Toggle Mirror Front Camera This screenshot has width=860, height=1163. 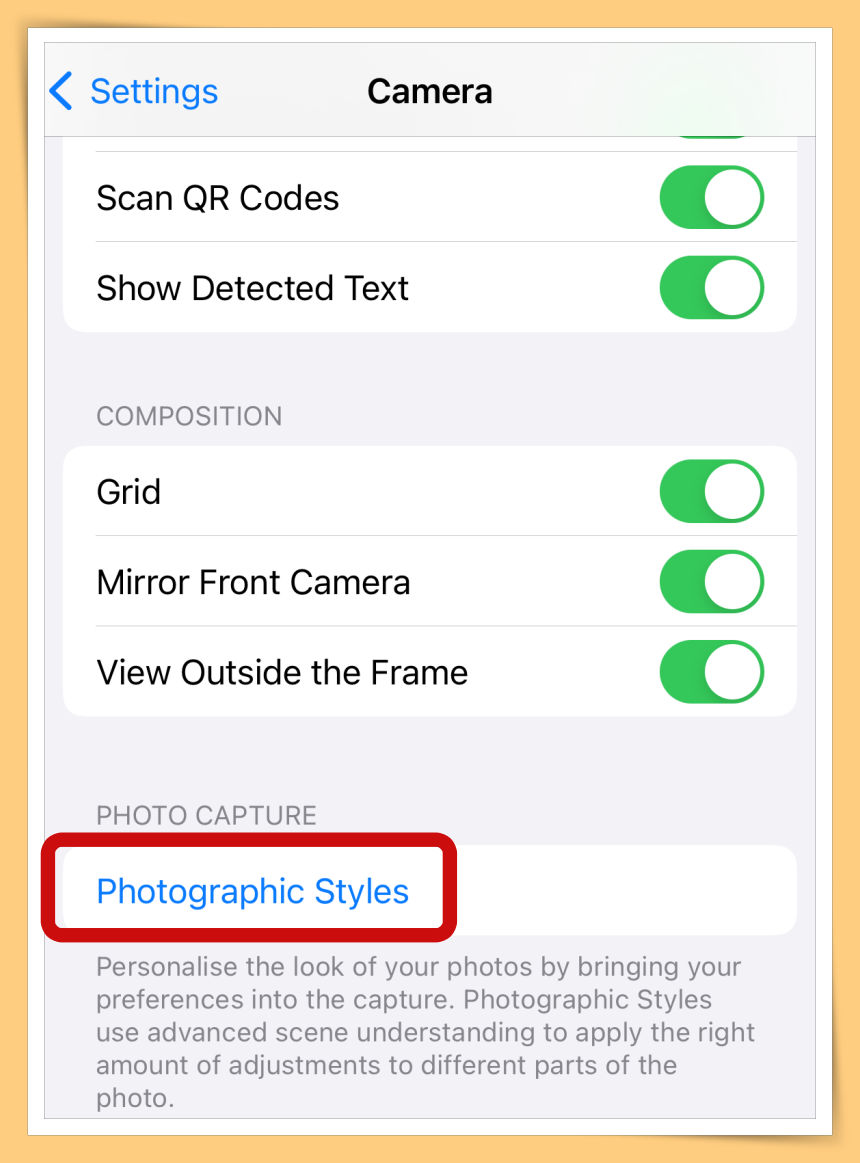pos(711,582)
